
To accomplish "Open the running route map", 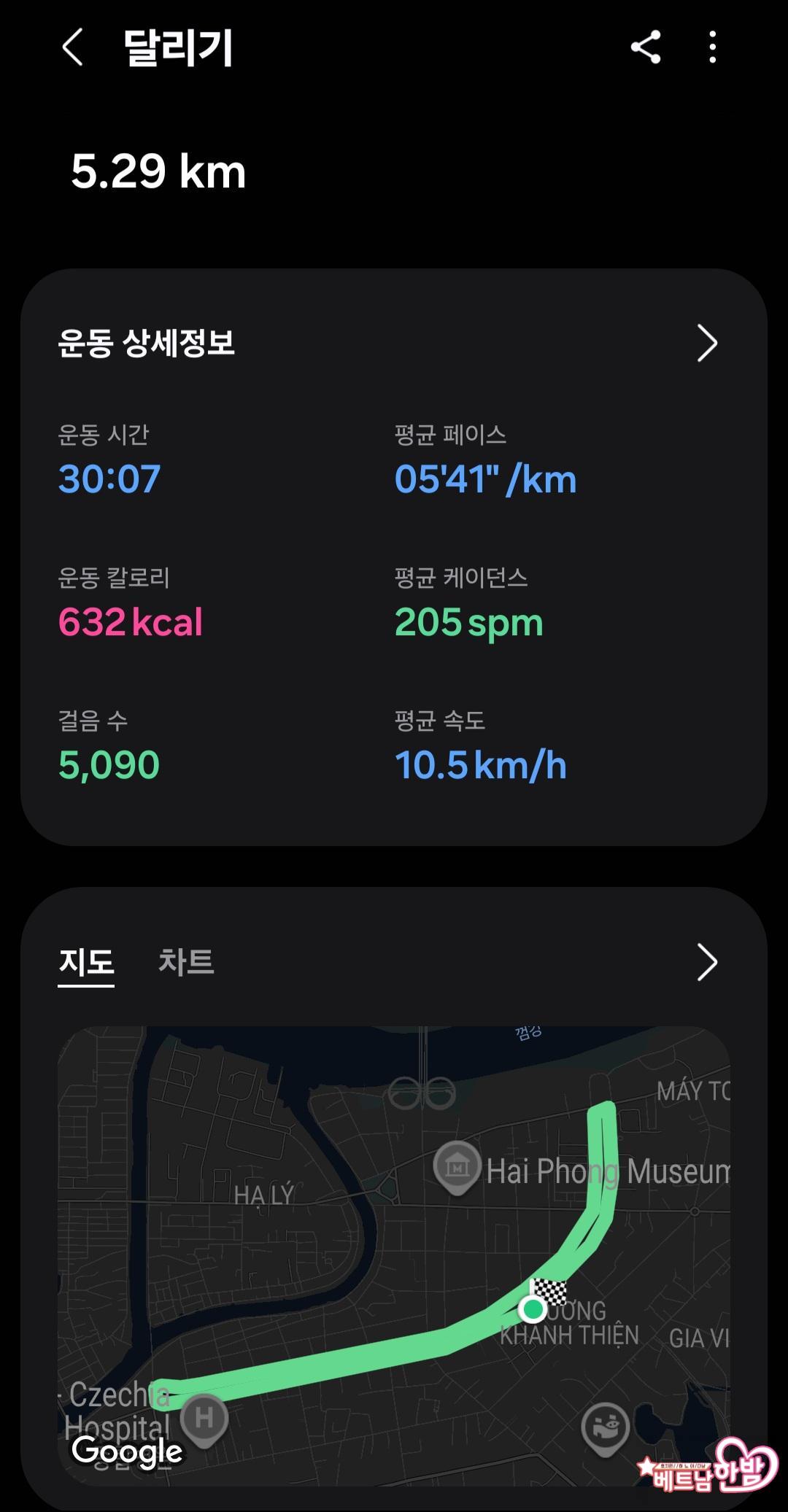I will [394, 1255].
